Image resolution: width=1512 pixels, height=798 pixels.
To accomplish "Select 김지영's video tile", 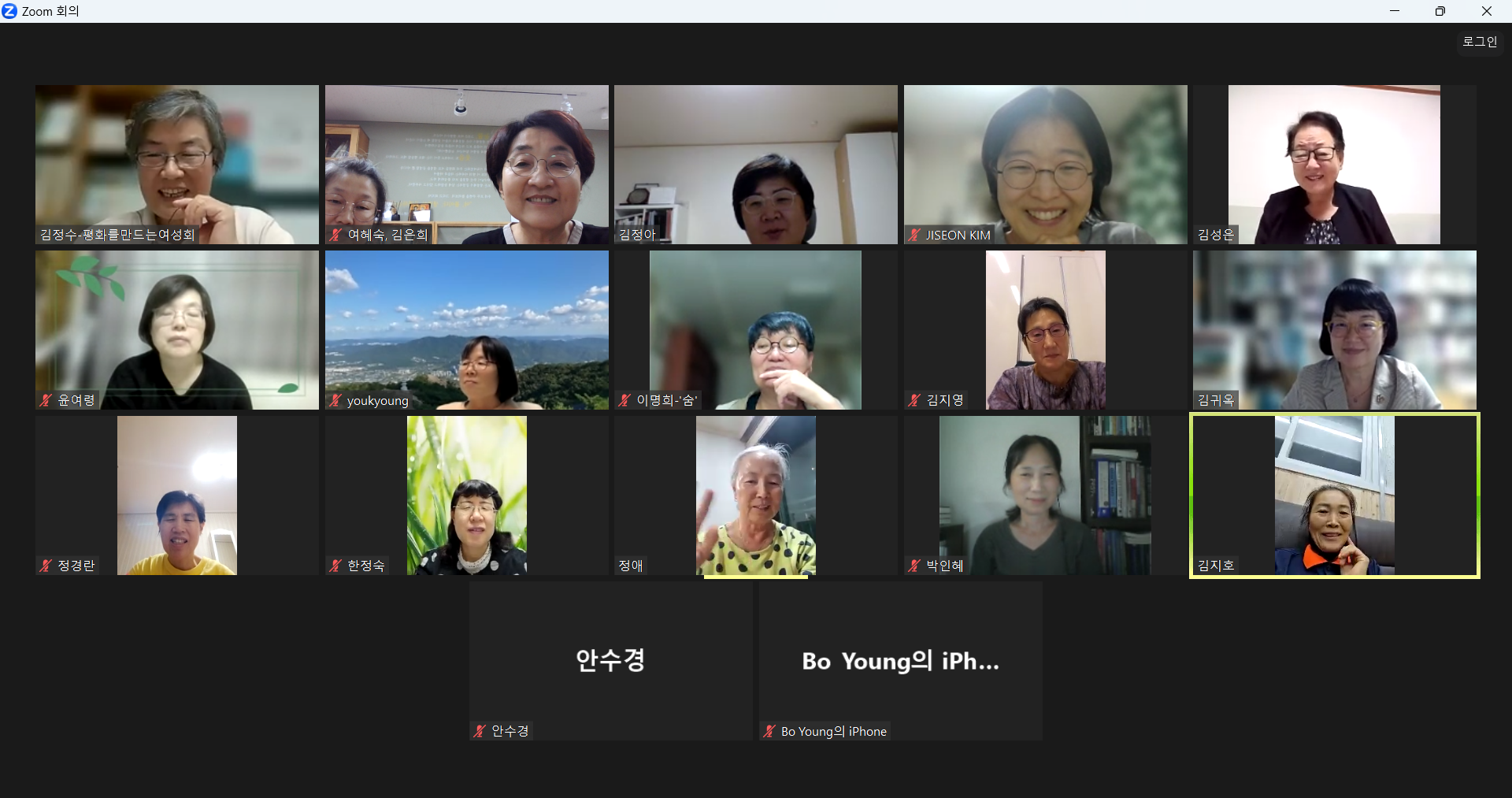I will click(x=1045, y=330).
